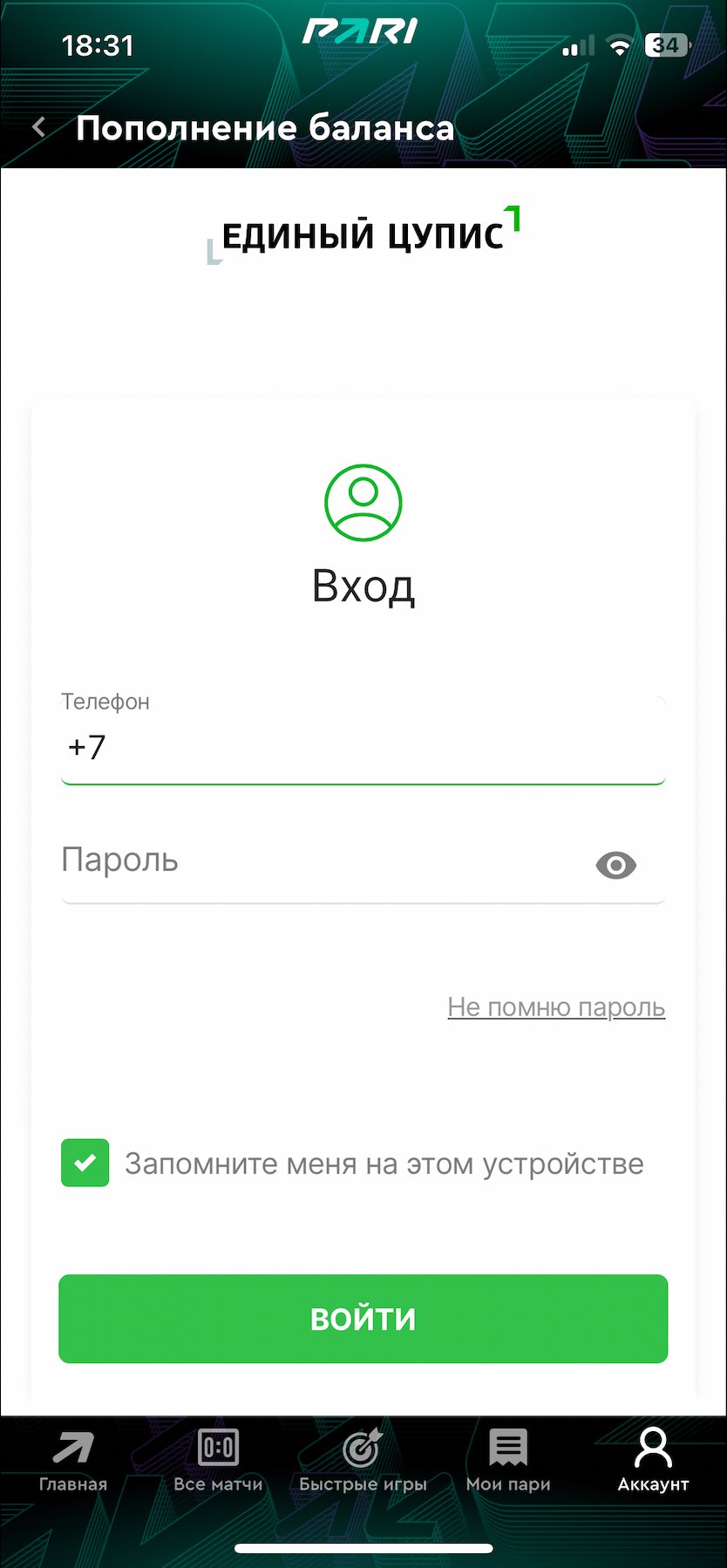Screen dimensions: 727x1568
Task: Show password with the eye icon
Action: 615,865
